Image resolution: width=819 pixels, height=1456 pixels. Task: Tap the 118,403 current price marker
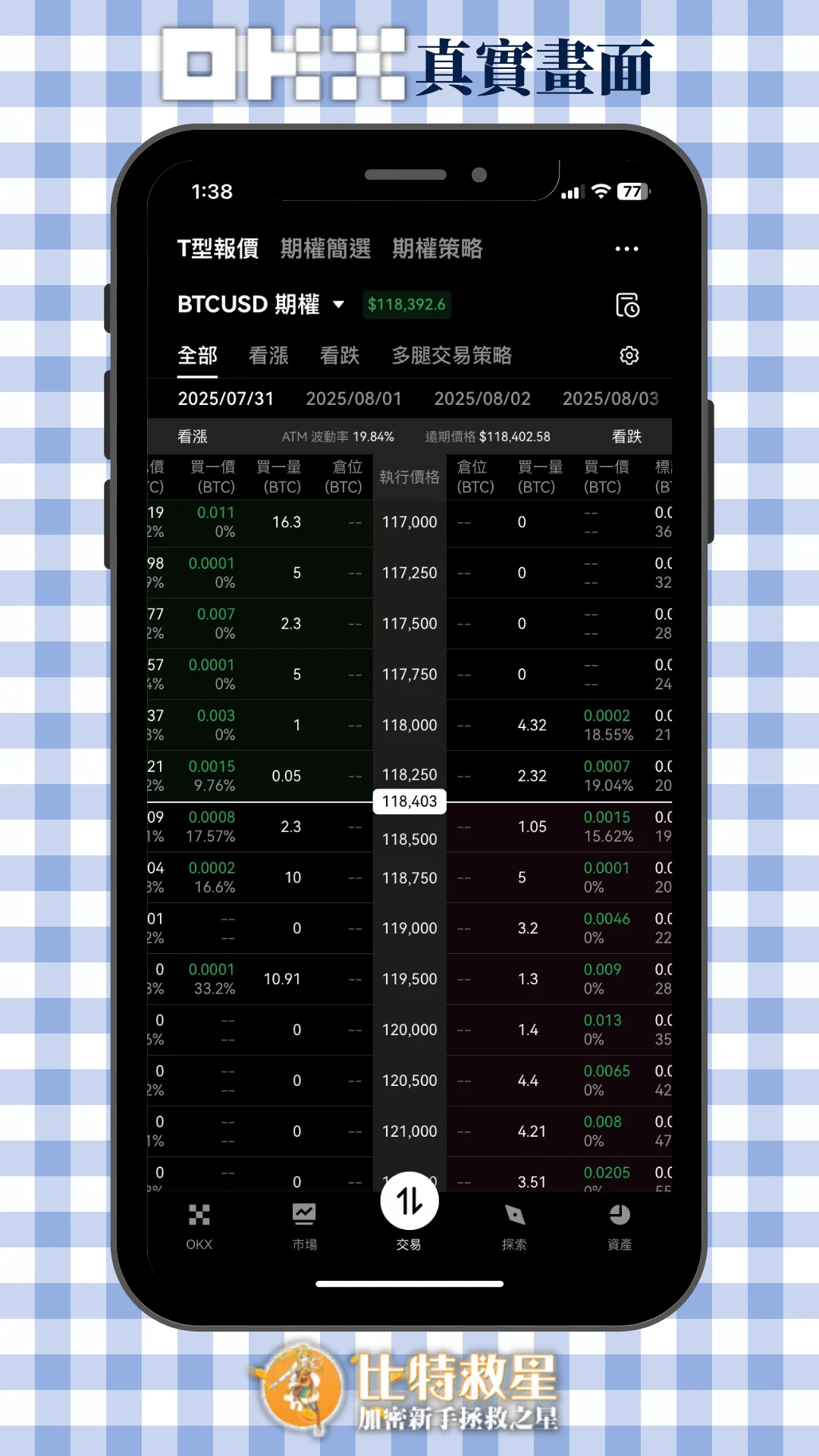[409, 801]
